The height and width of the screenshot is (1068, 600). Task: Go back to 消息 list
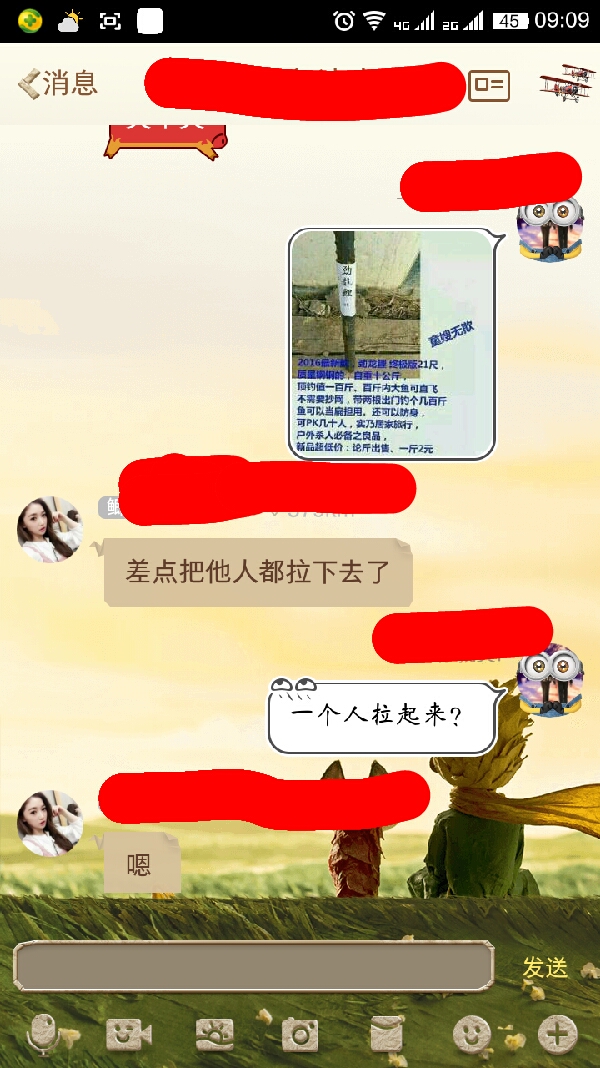click(58, 84)
